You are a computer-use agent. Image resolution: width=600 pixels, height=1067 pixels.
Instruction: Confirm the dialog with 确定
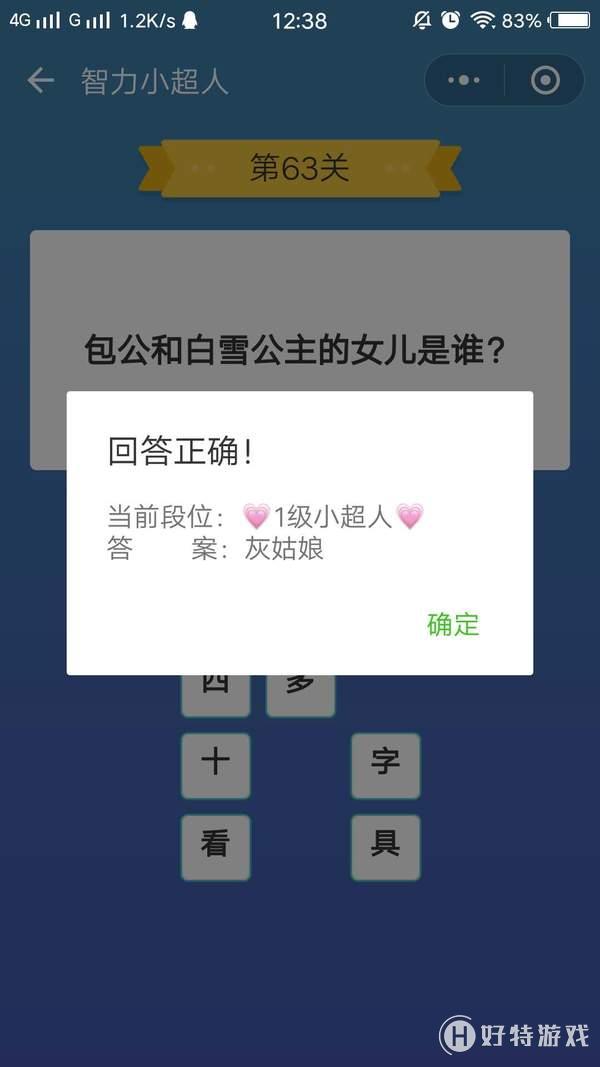pos(453,625)
